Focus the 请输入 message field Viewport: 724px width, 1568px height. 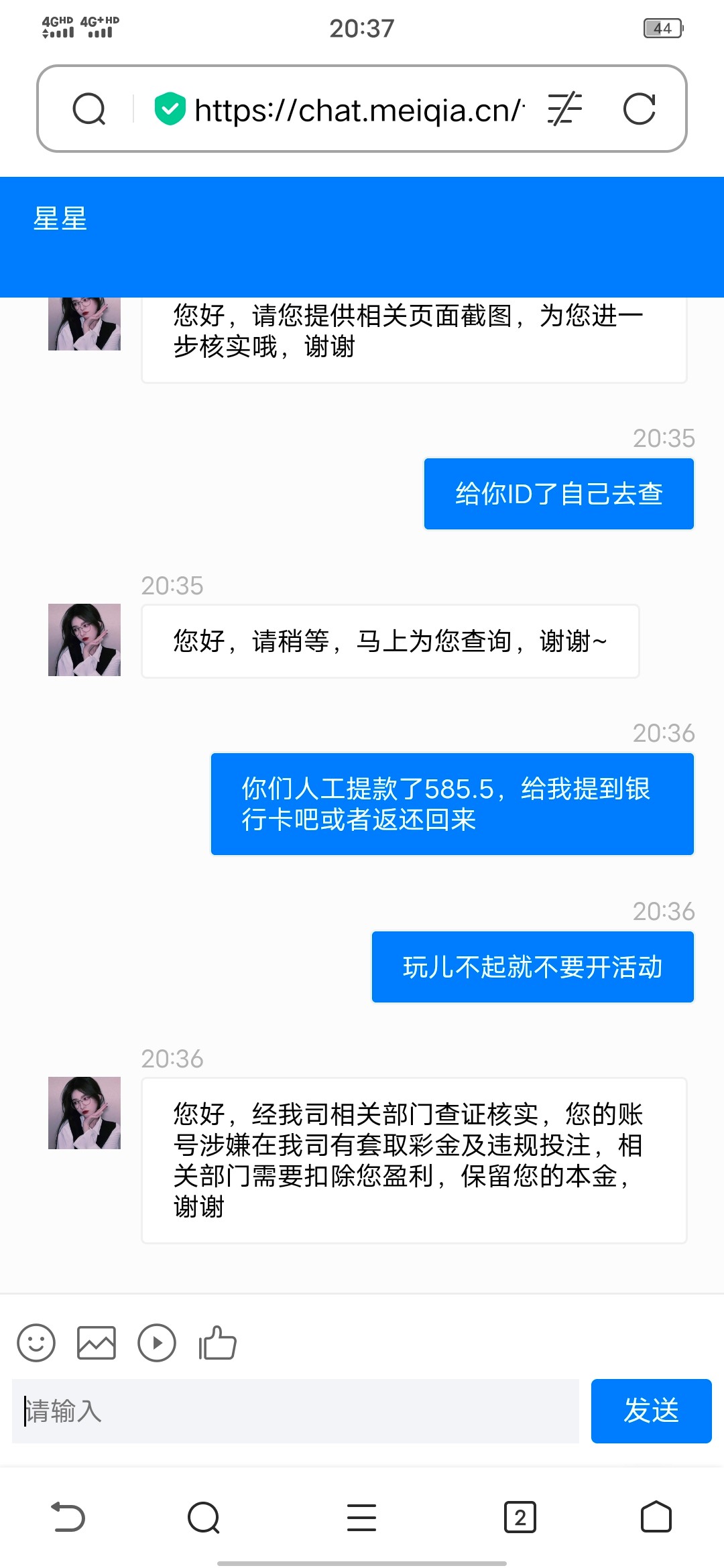[295, 1411]
